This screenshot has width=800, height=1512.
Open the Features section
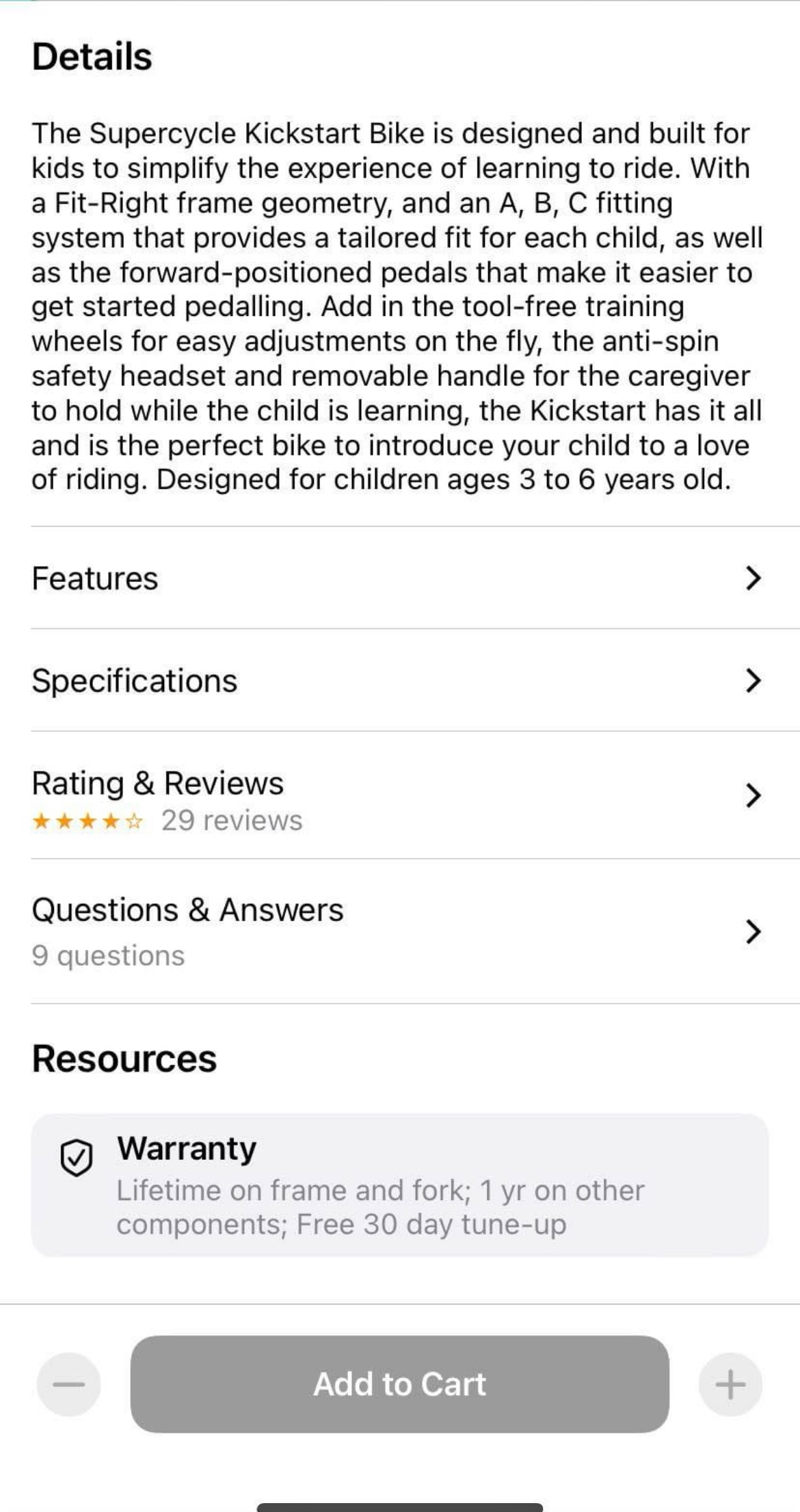[397, 578]
